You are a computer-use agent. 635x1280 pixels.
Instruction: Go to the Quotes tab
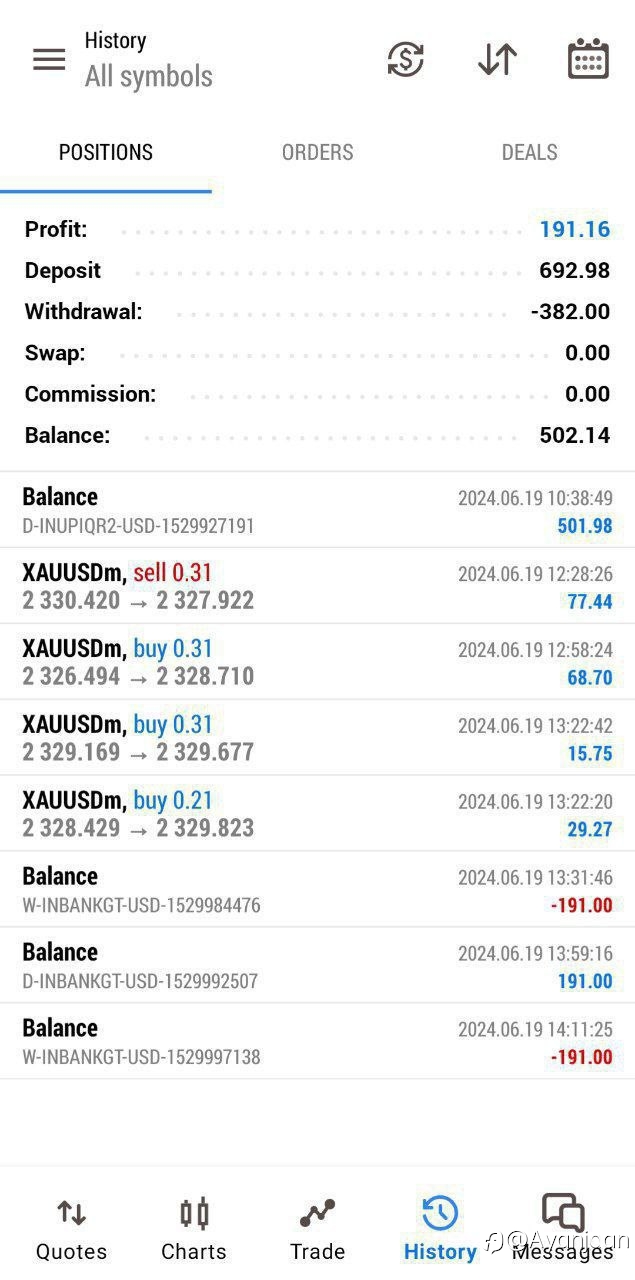pyautogui.click(x=71, y=1229)
